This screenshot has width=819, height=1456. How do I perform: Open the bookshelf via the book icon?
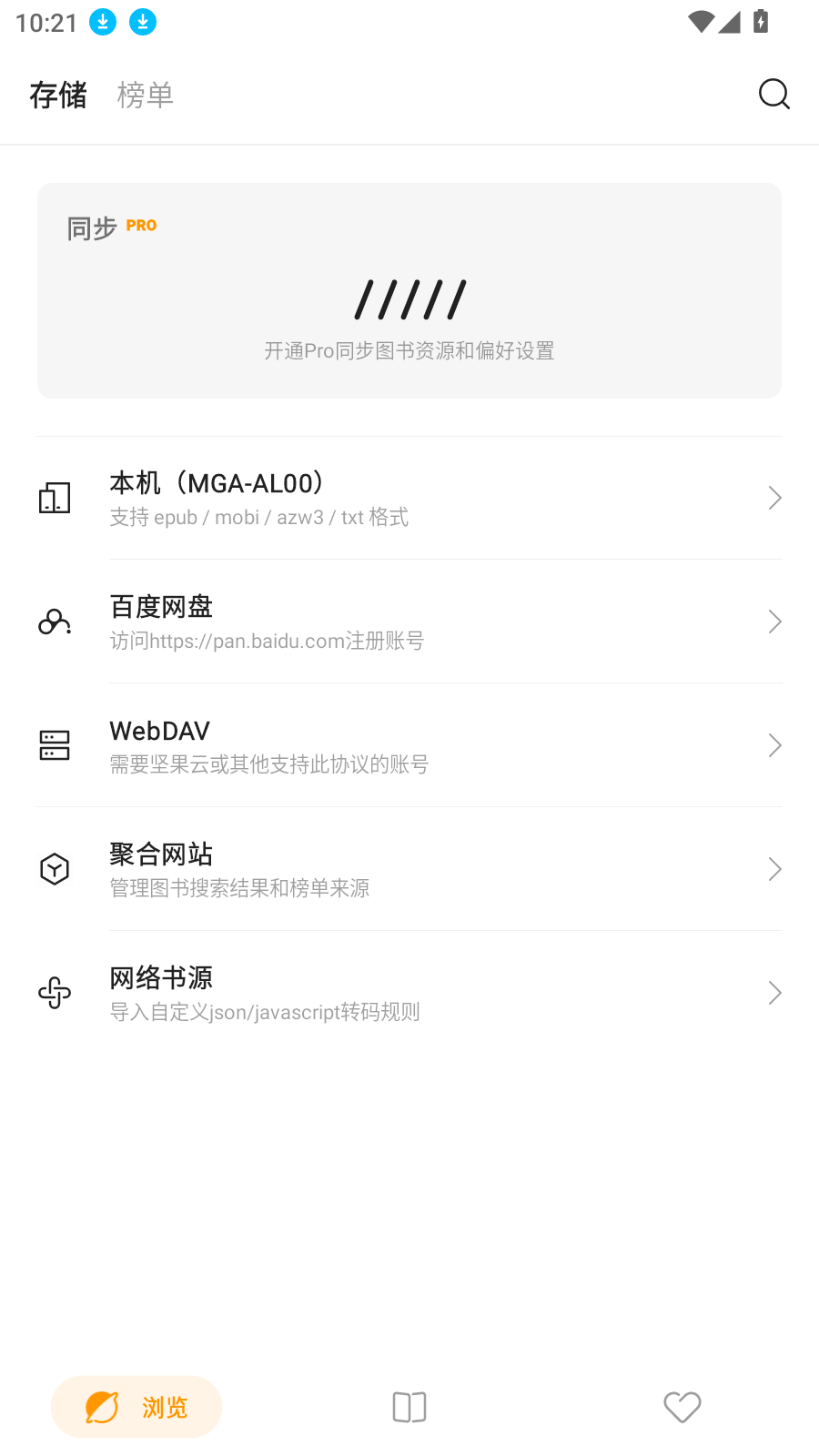[409, 1407]
